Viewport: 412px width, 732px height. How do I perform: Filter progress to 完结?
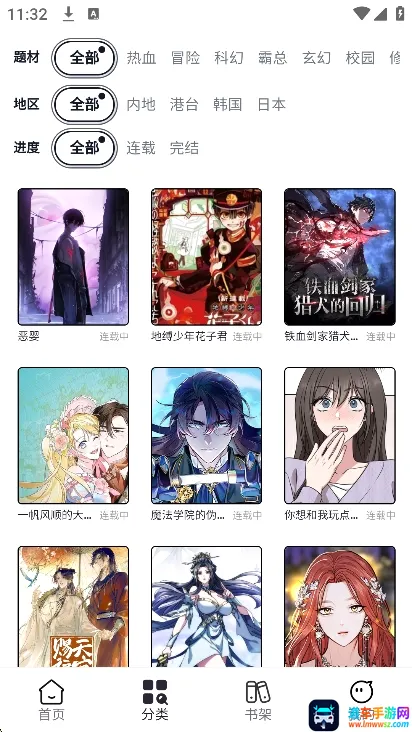click(x=184, y=148)
